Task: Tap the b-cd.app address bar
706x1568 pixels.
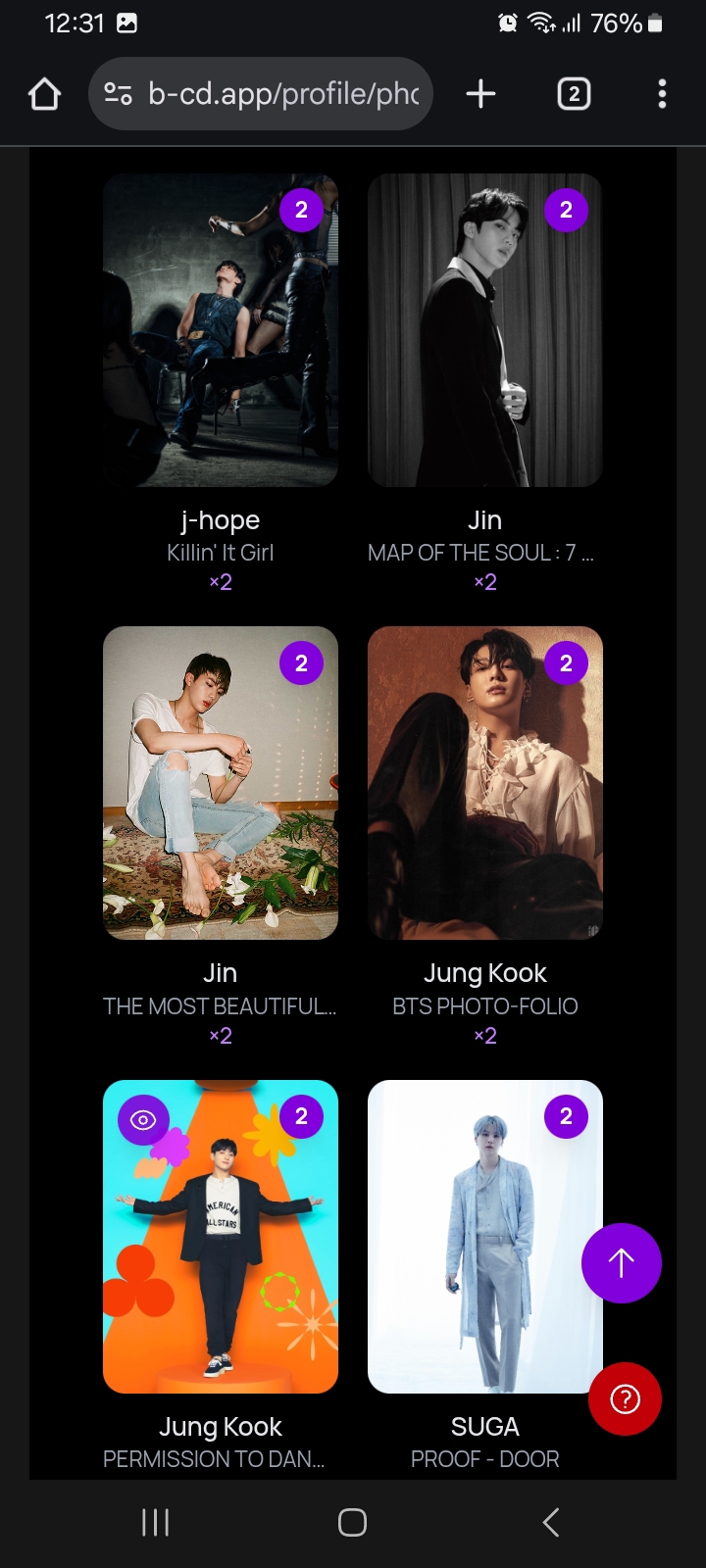Action: pos(282,94)
